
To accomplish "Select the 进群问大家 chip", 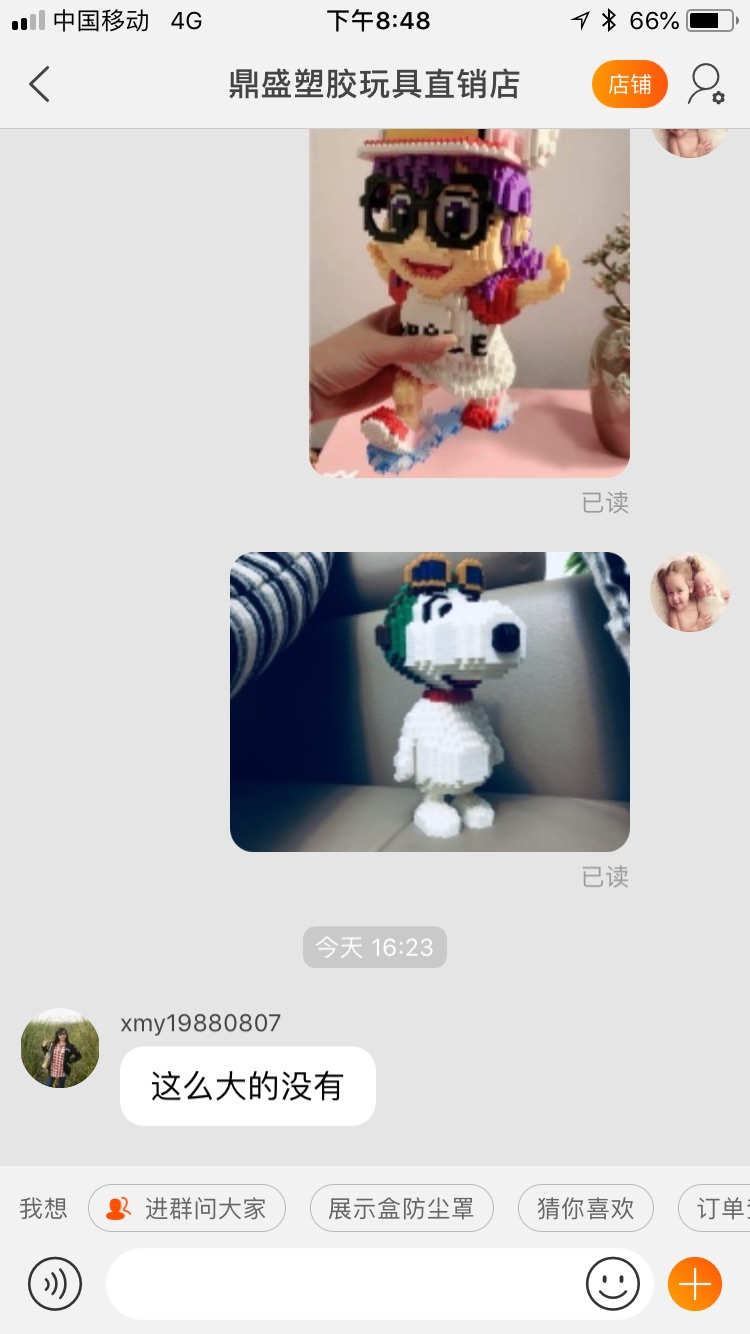I will click(x=187, y=1208).
